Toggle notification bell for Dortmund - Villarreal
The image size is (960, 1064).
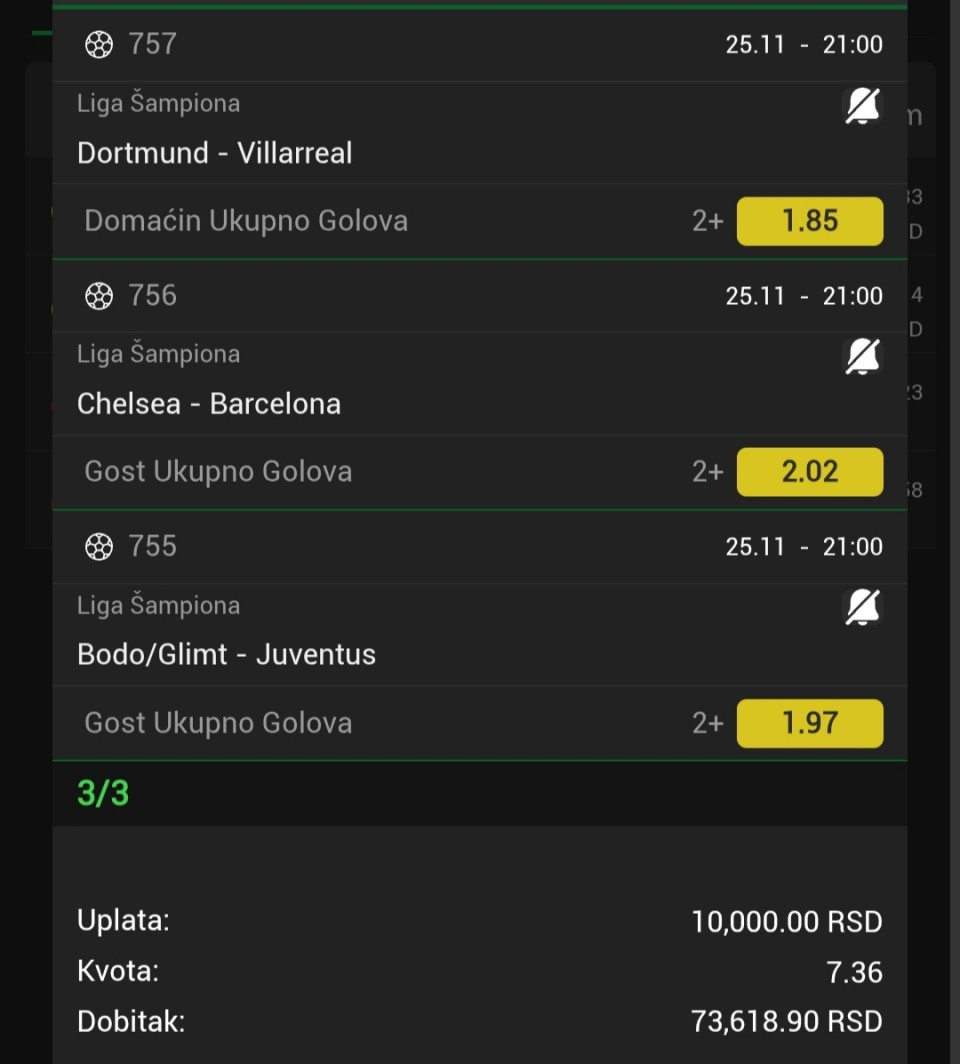pyautogui.click(x=862, y=106)
